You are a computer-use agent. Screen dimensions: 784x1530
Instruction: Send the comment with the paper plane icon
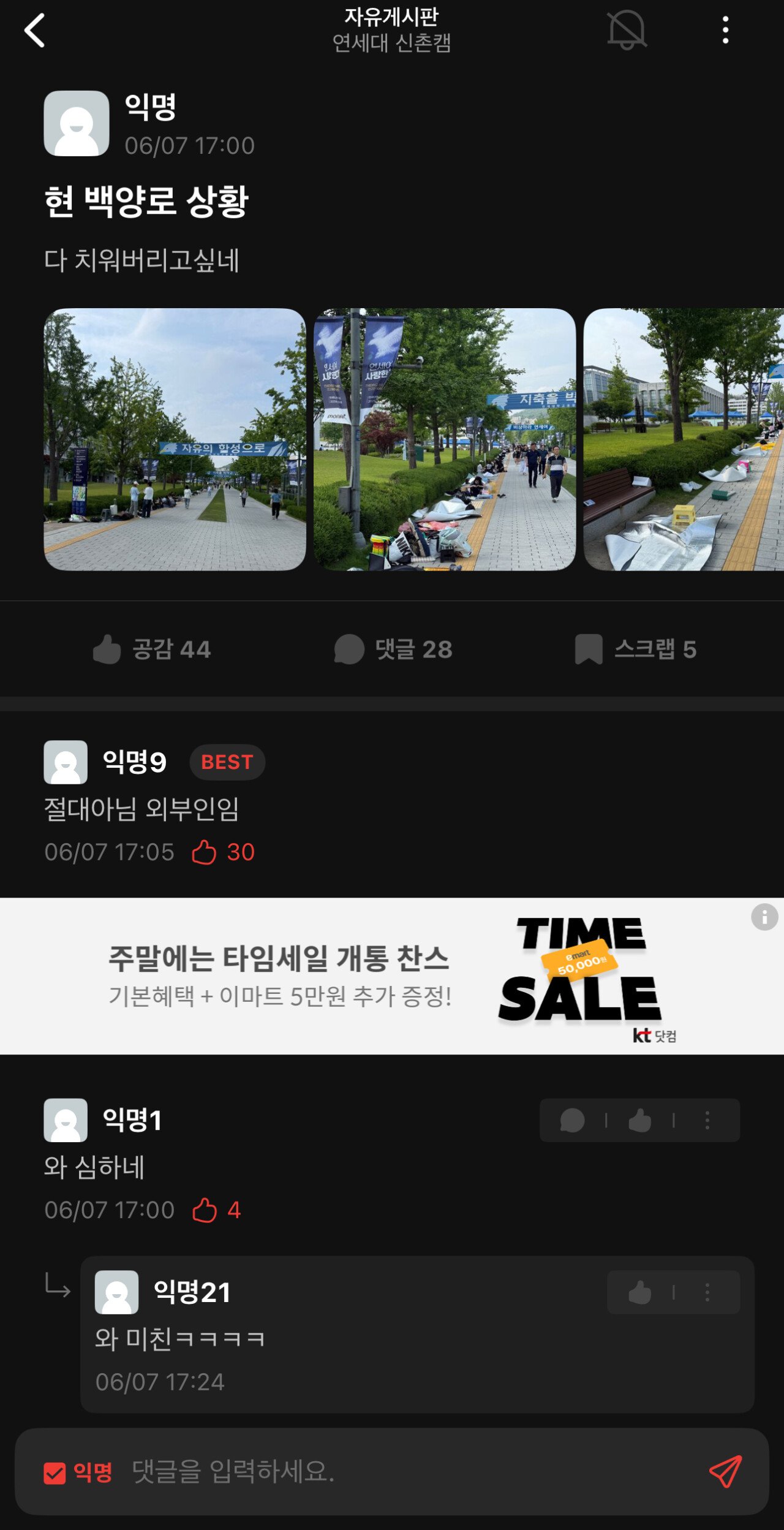click(725, 1472)
